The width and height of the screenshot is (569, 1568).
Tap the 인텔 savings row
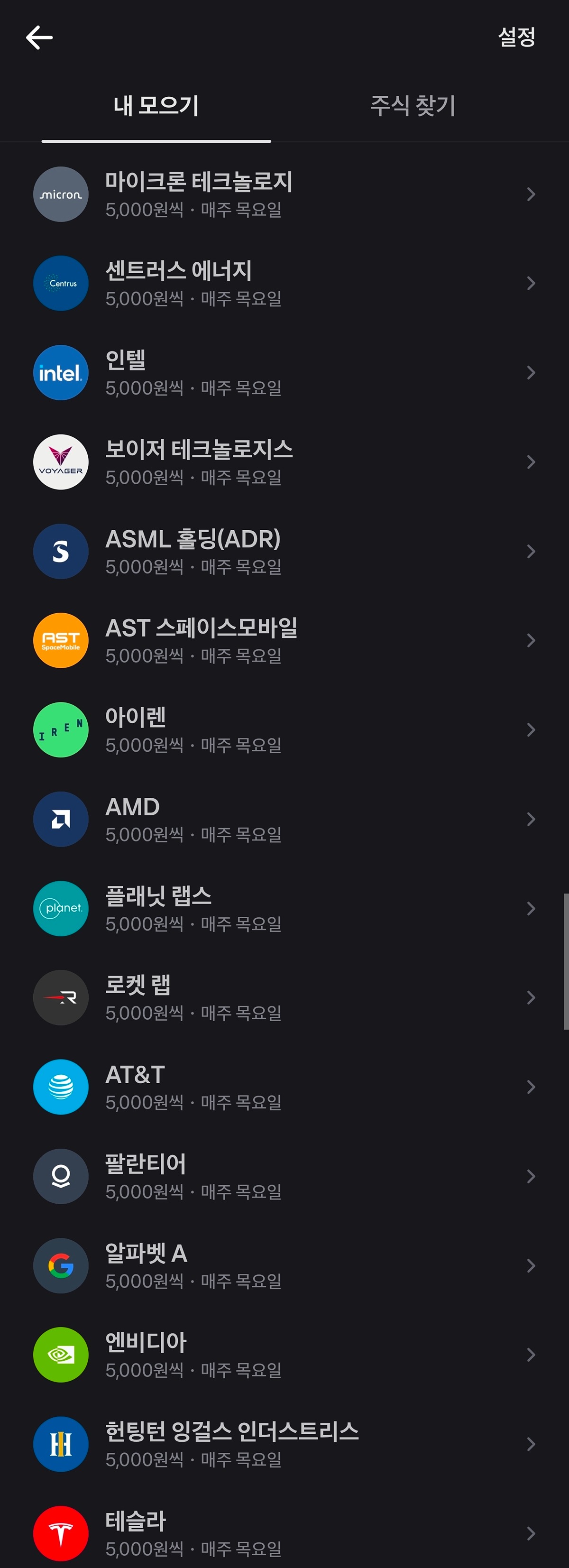284,372
